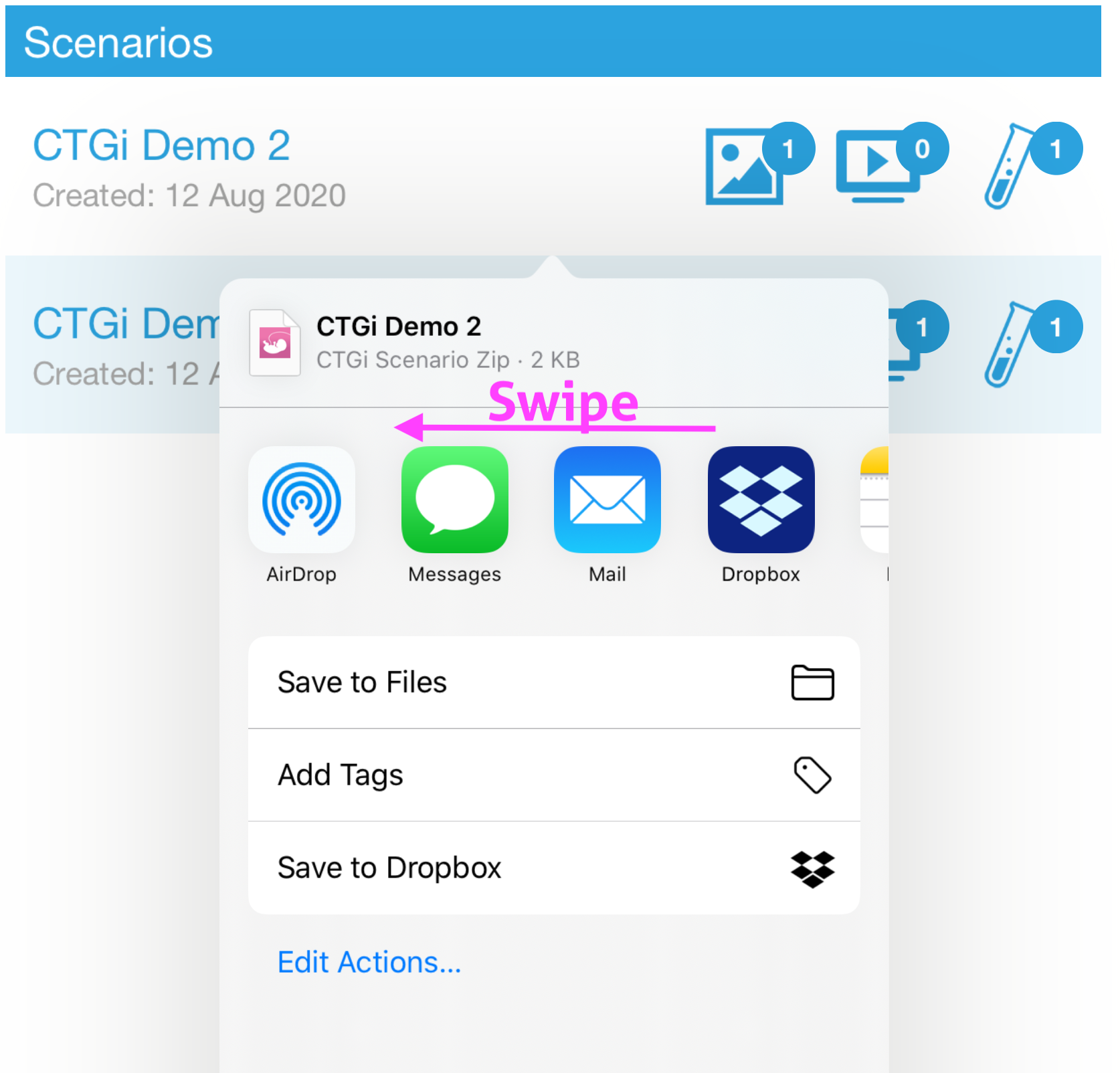Choose Save to Dropbox action

coord(553,868)
